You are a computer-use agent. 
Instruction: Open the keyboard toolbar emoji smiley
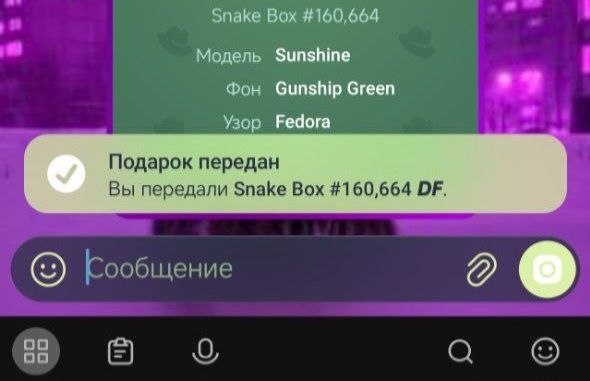point(545,351)
